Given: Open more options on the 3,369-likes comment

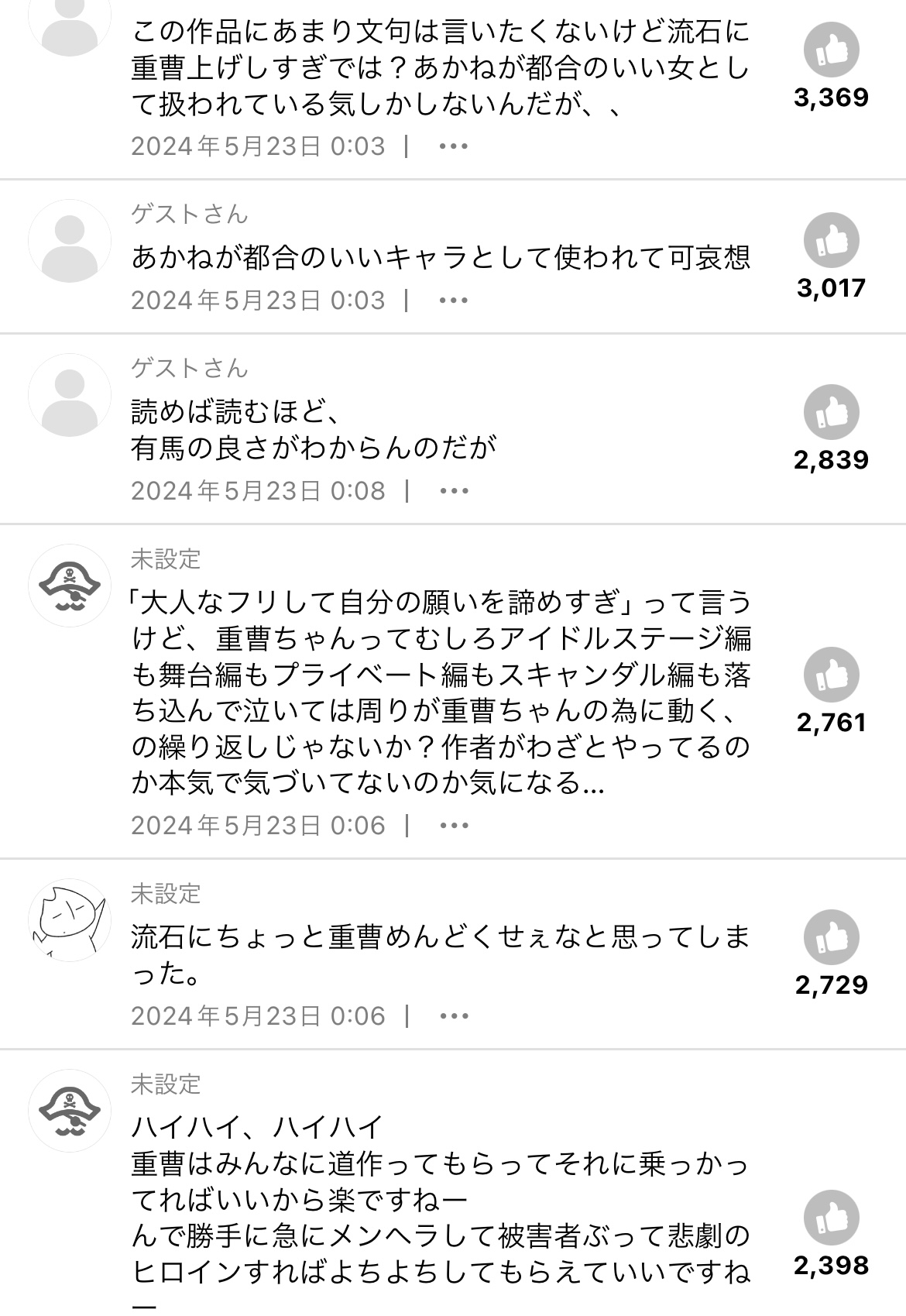Looking at the screenshot, I should pos(454,146).
